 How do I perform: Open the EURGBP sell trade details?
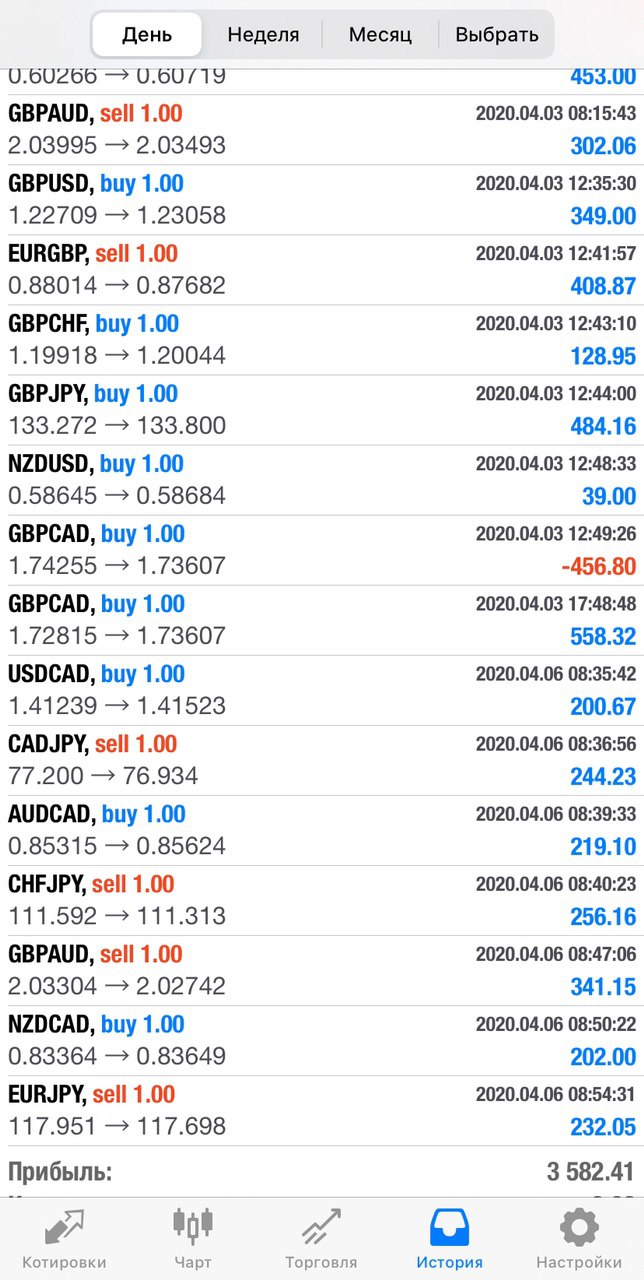point(322,270)
